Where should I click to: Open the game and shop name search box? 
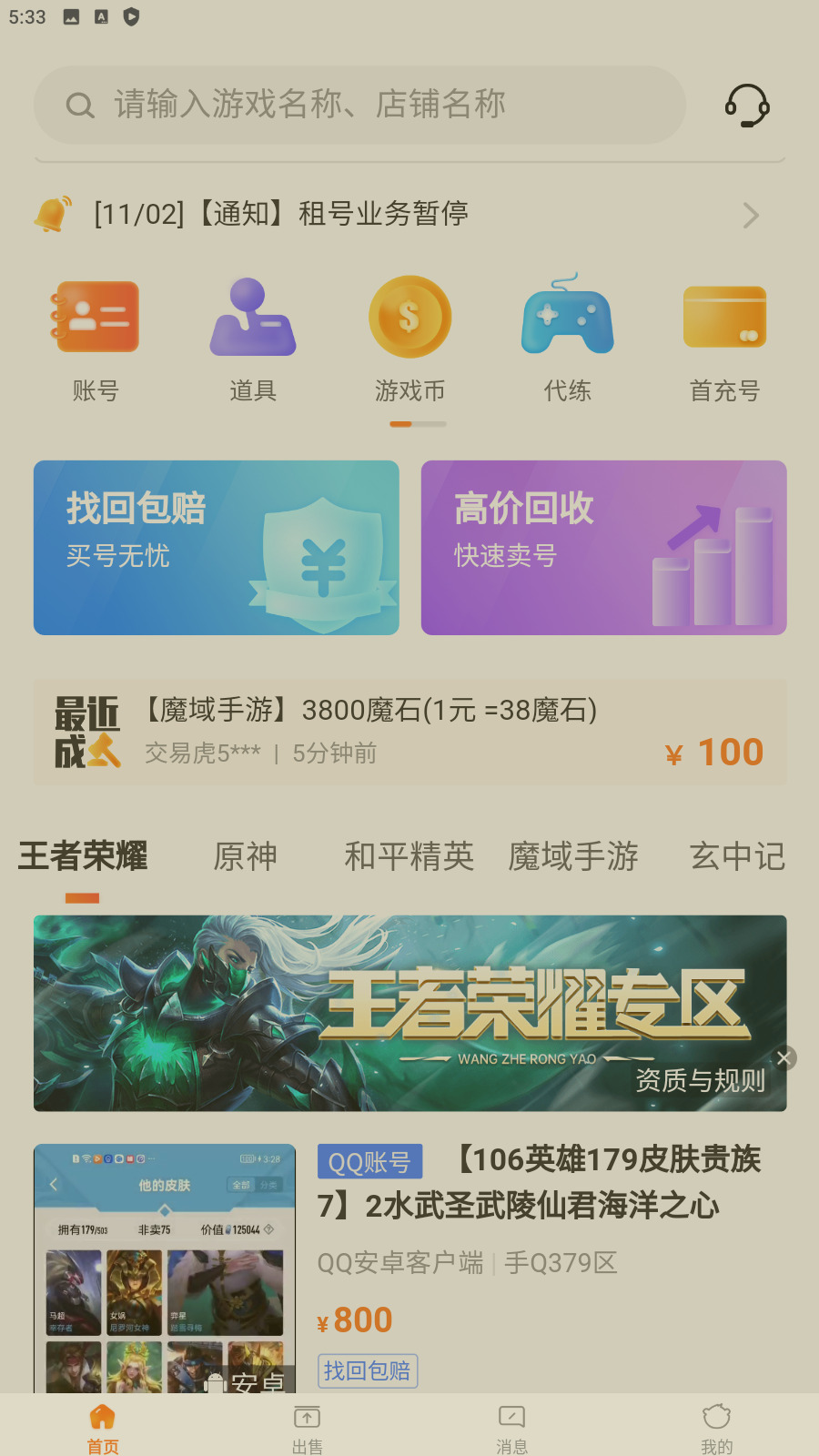click(x=359, y=105)
